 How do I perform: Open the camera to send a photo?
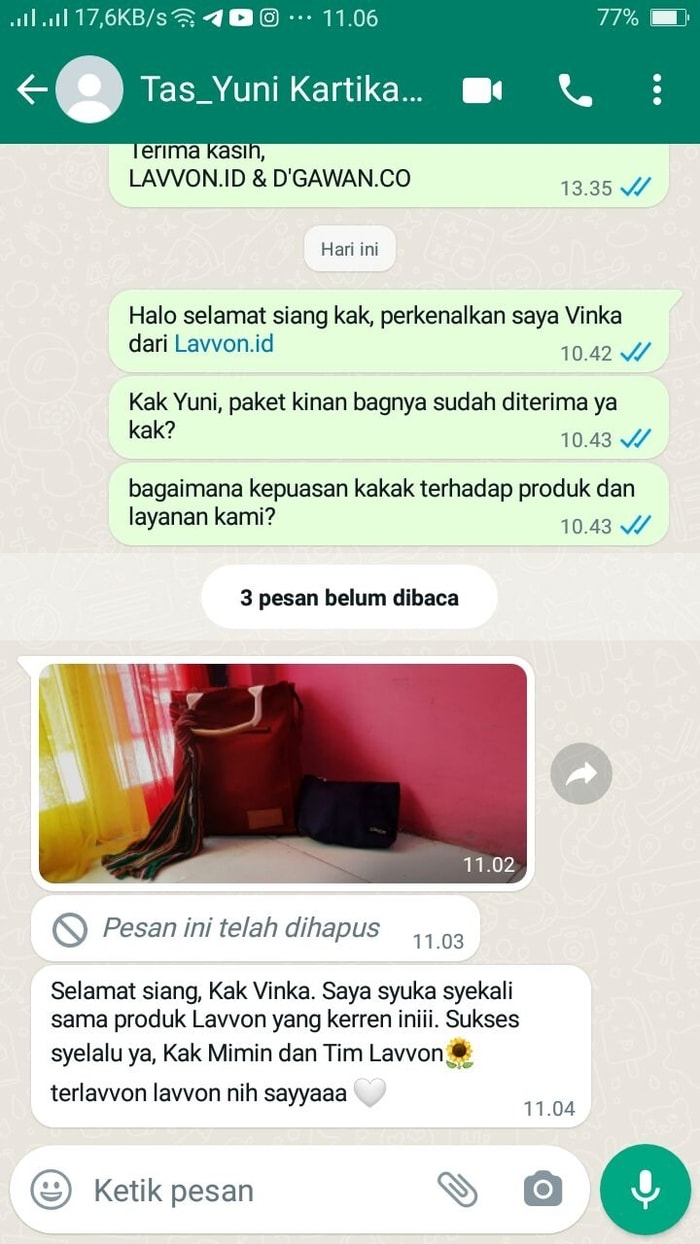pos(542,1189)
